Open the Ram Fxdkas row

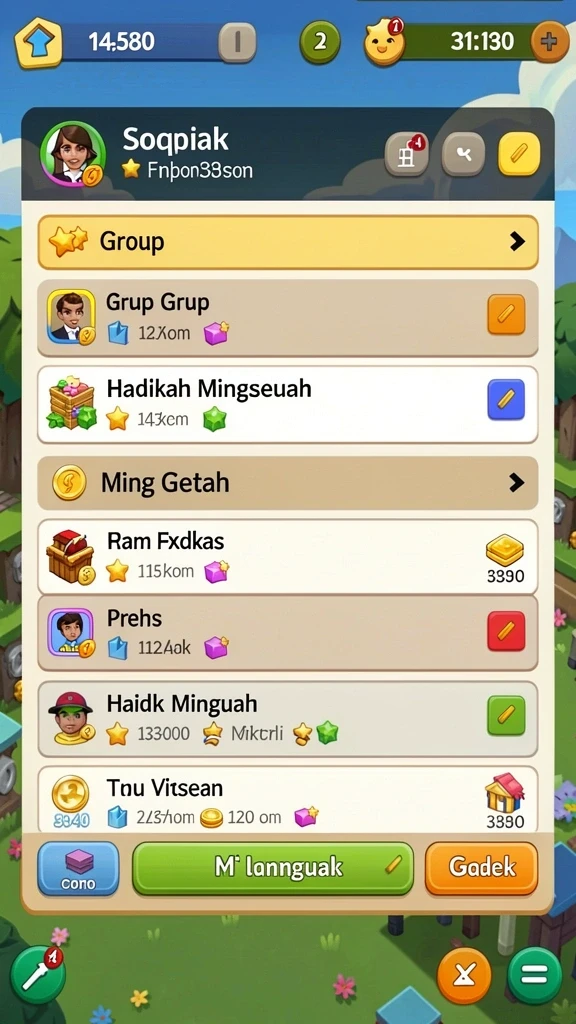(x=288, y=556)
